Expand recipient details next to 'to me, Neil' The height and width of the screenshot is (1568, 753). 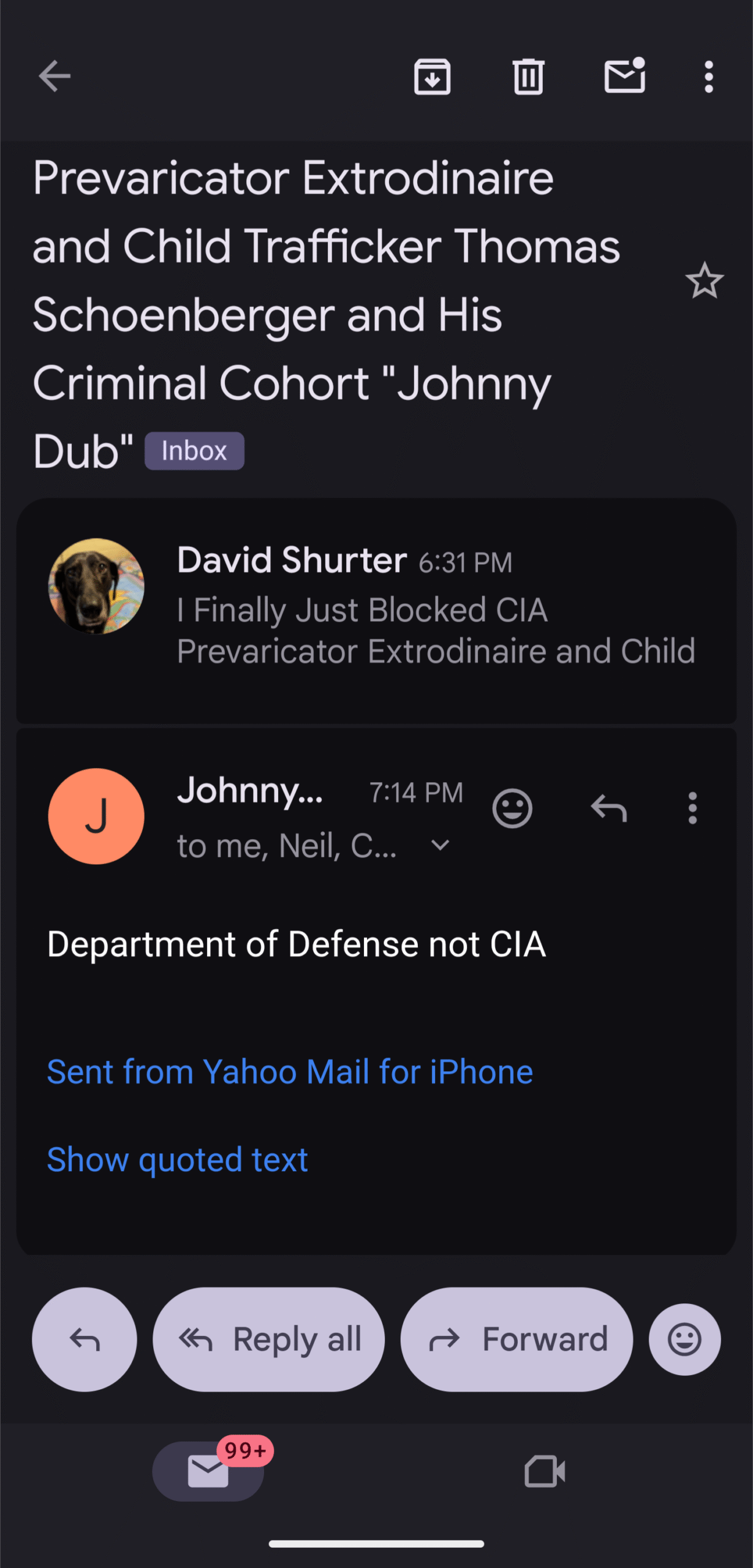(440, 846)
